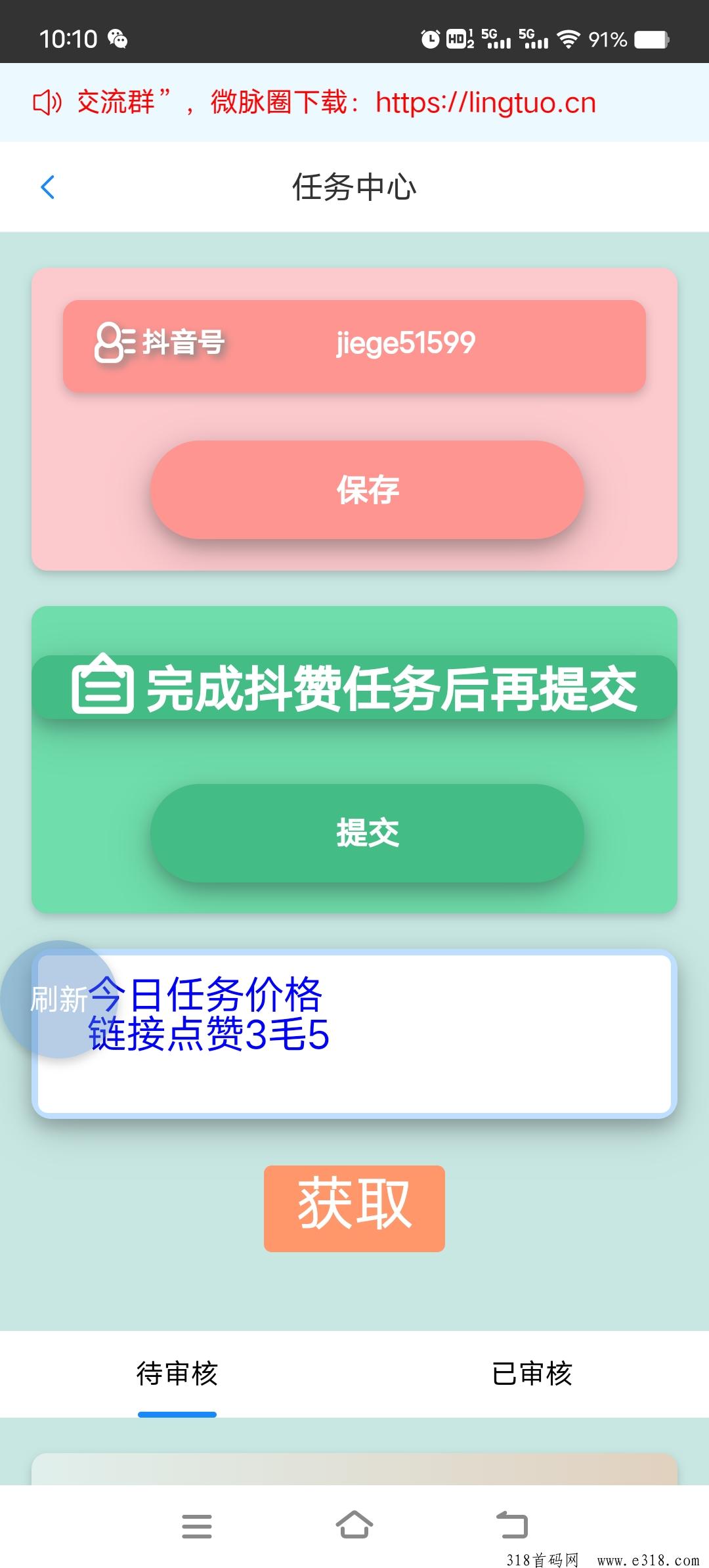The width and height of the screenshot is (709, 1568).
Task: Edit the 抖音号 field with jiege51599
Action: (405, 343)
